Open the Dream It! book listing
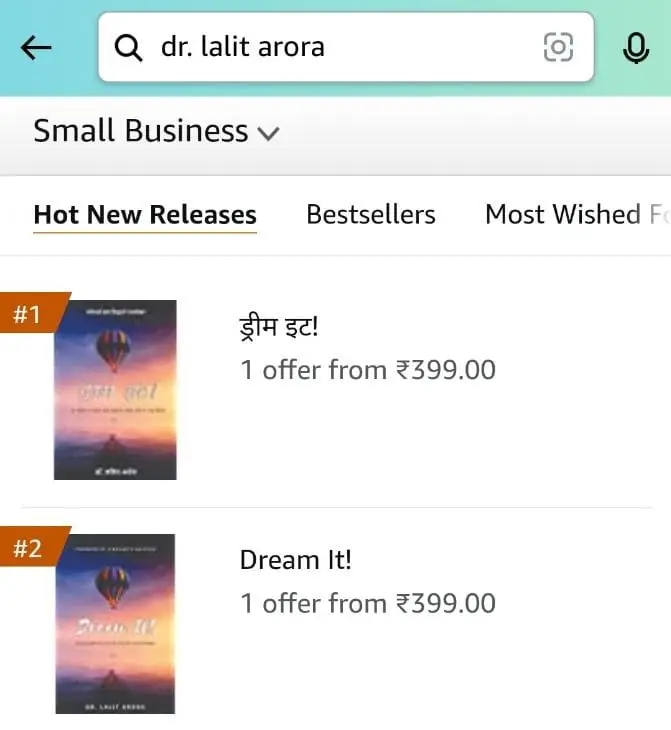 pos(296,560)
